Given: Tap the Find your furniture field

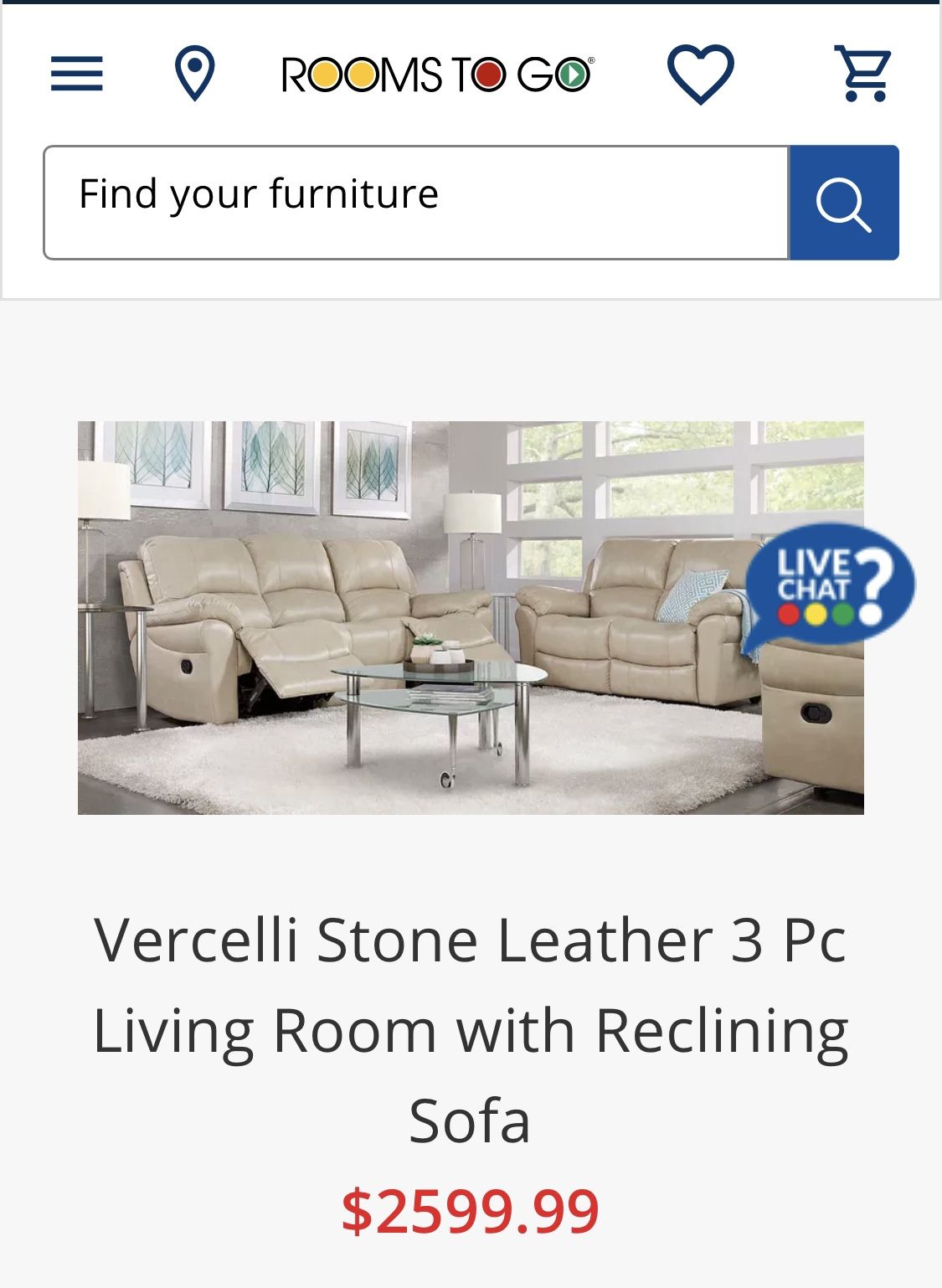Looking at the screenshot, I should click(x=416, y=202).
